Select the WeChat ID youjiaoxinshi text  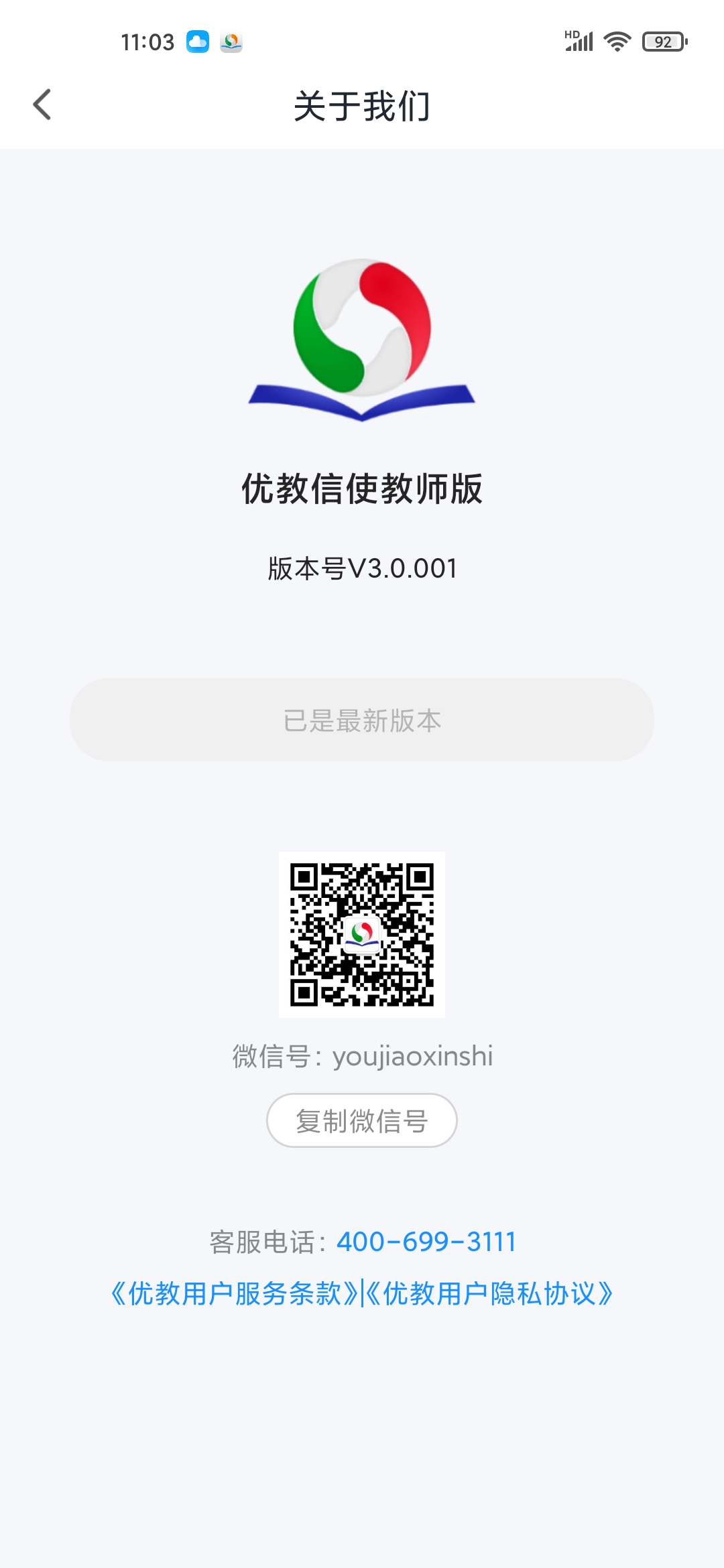[x=362, y=1055]
